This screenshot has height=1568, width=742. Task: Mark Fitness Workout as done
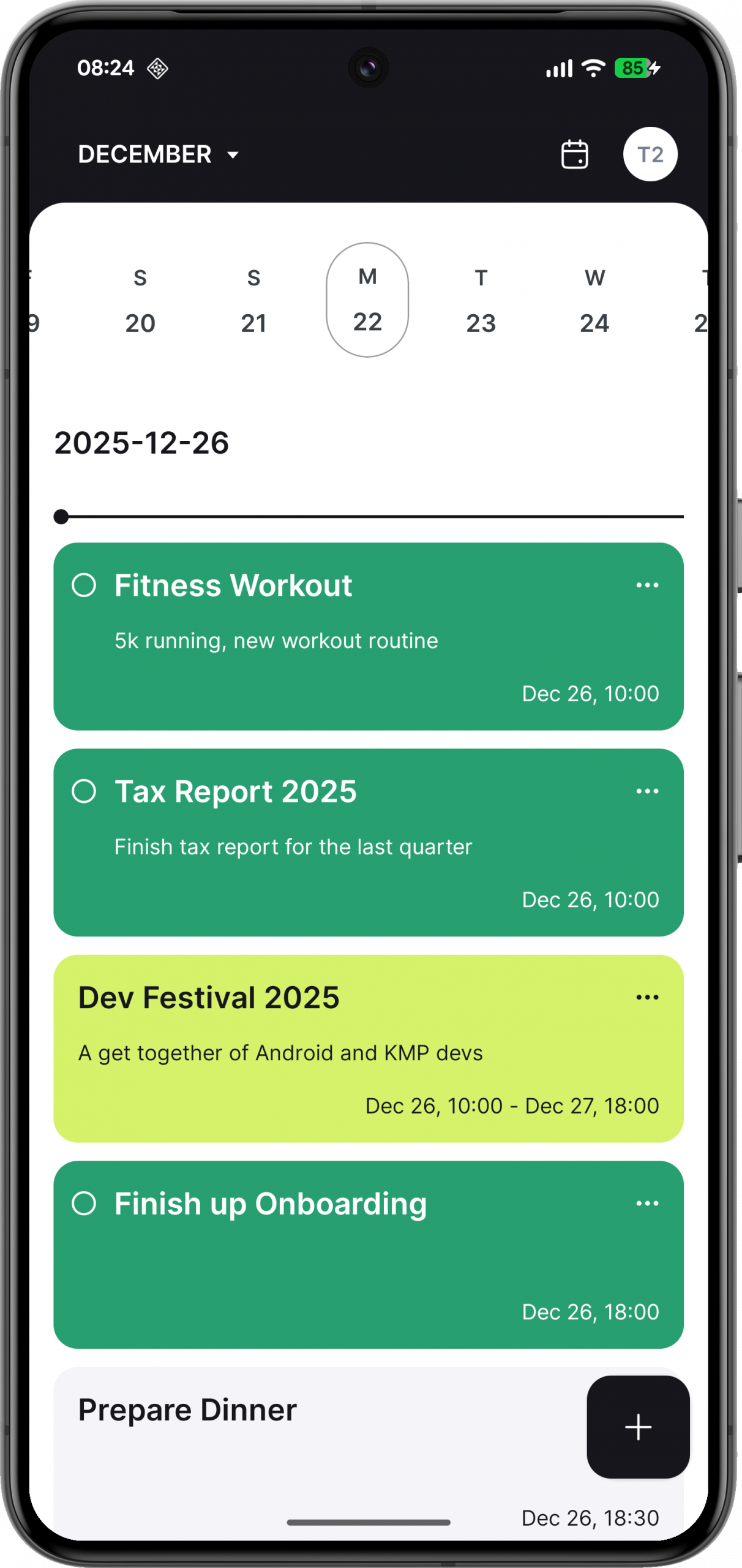[x=84, y=585]
